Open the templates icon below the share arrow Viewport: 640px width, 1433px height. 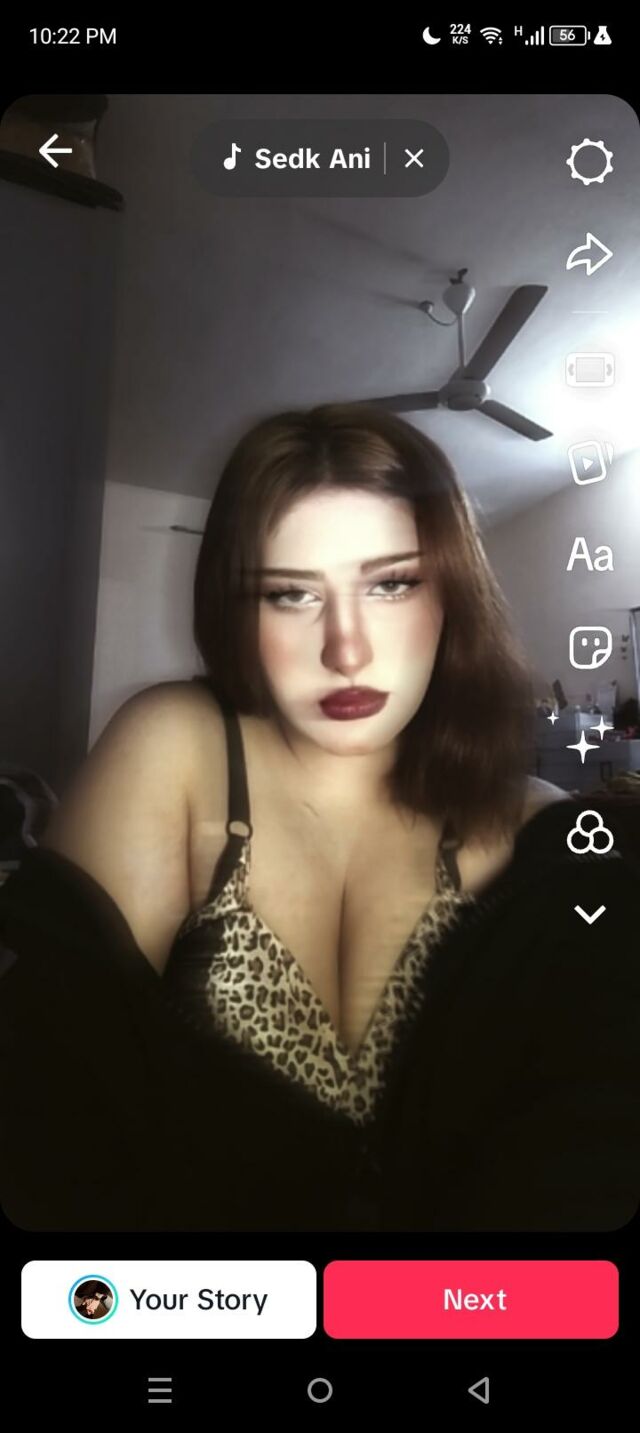pyautogui.click(x=589, y=370)
